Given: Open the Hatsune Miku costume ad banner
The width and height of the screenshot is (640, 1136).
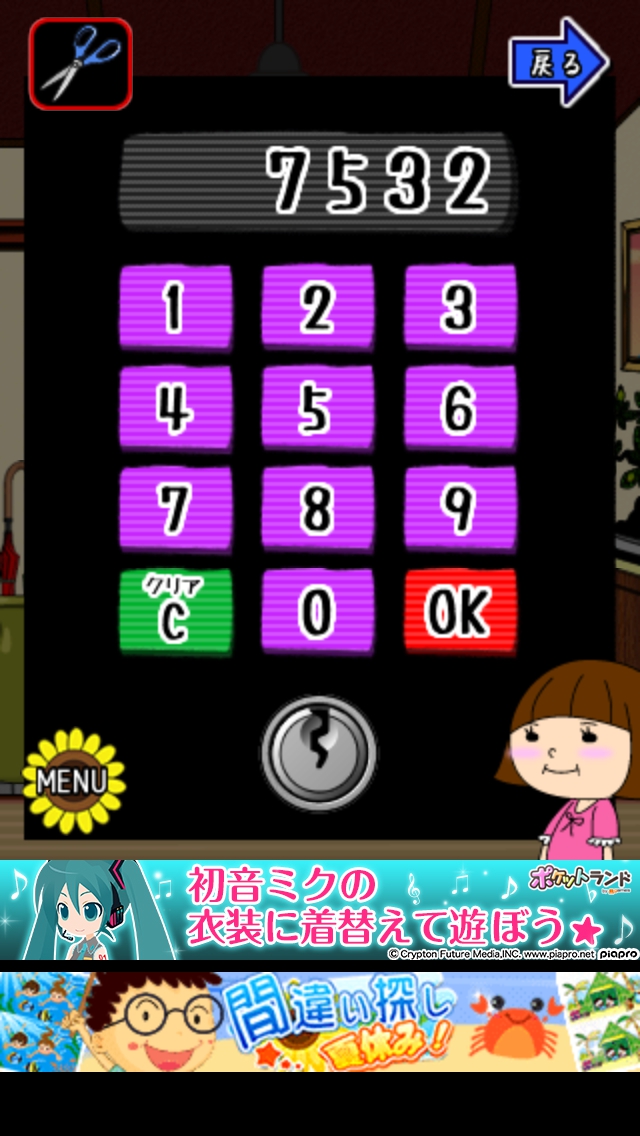Looking at the screenshot, I should [320, 910].
